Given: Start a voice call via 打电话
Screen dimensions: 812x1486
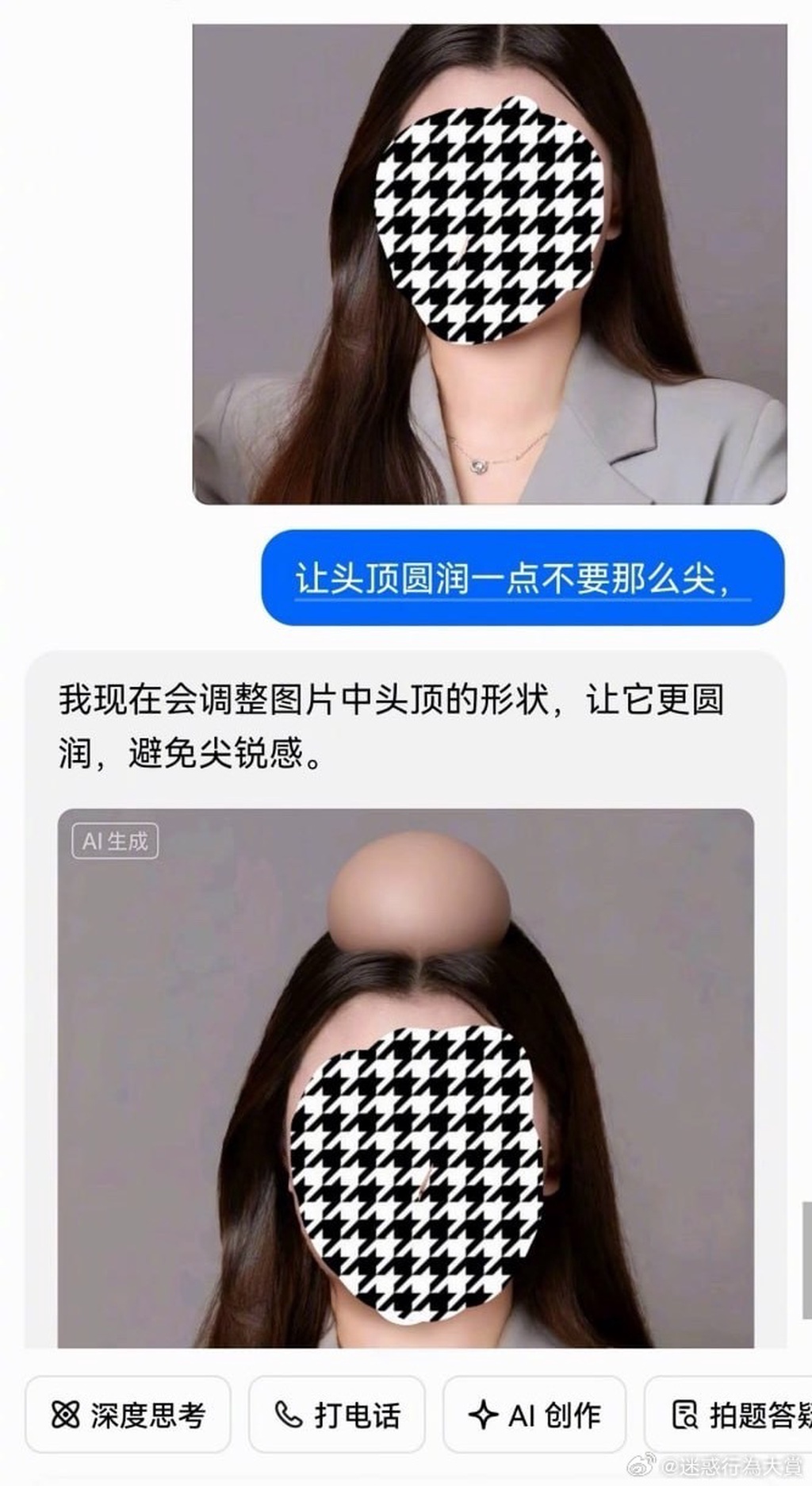Looking at the screenshot, I should click(x=337, y=1415).
